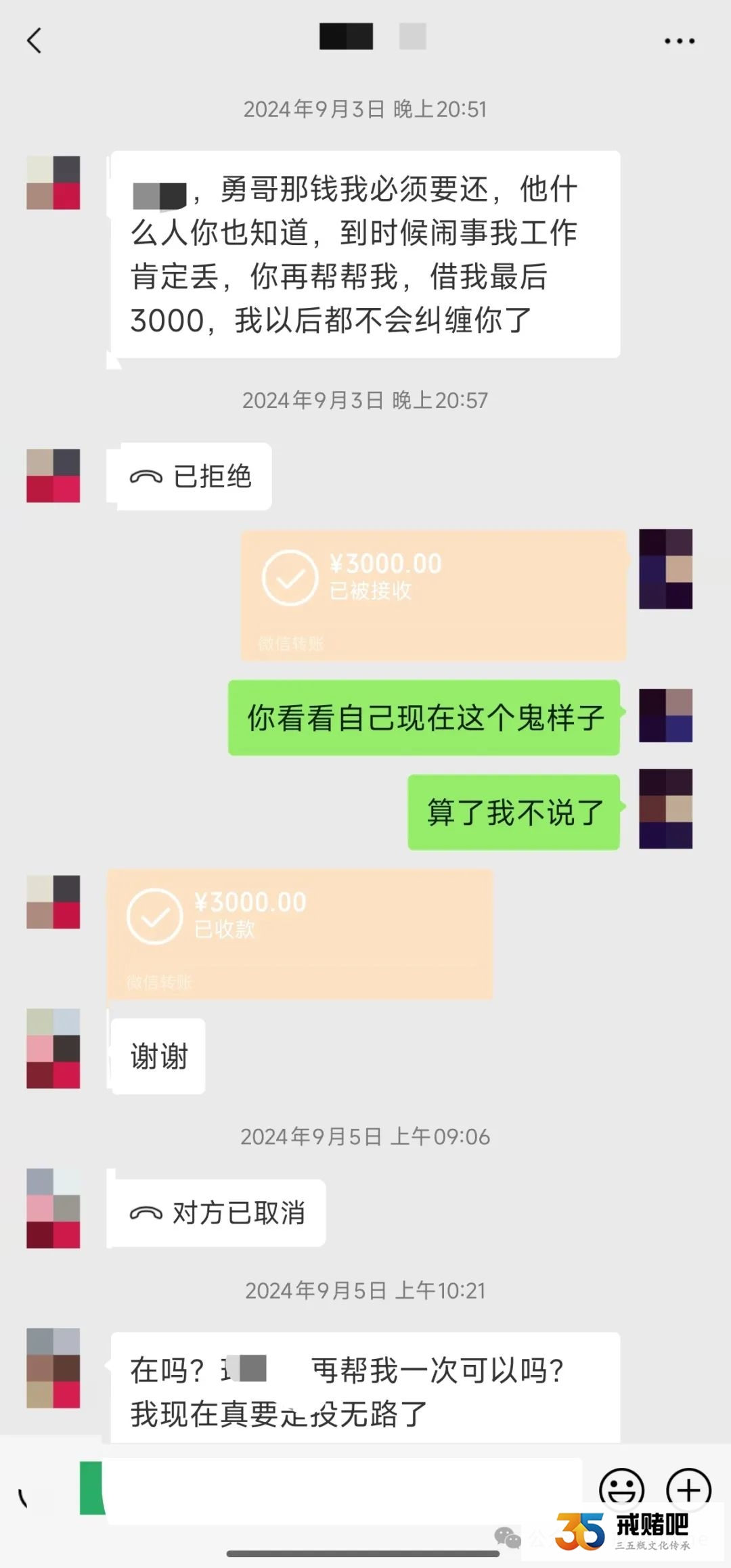Focus the message text input box
The width and height of the screenshot is (731, 1568).
338,1490
